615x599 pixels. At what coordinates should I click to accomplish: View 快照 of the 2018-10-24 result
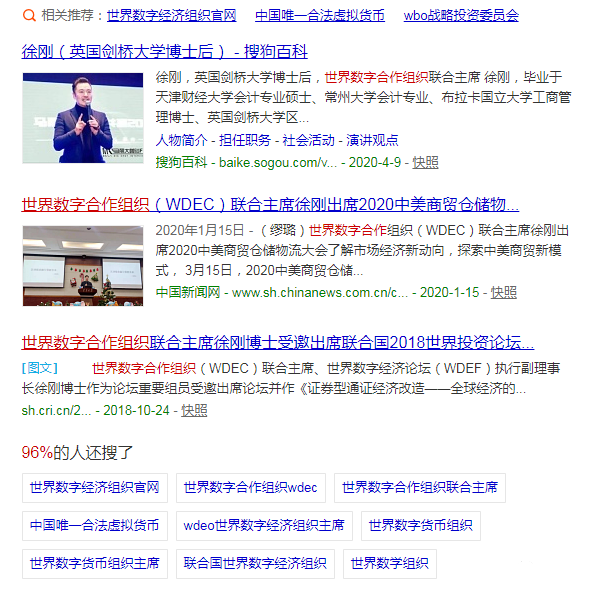tap(194, 410)
